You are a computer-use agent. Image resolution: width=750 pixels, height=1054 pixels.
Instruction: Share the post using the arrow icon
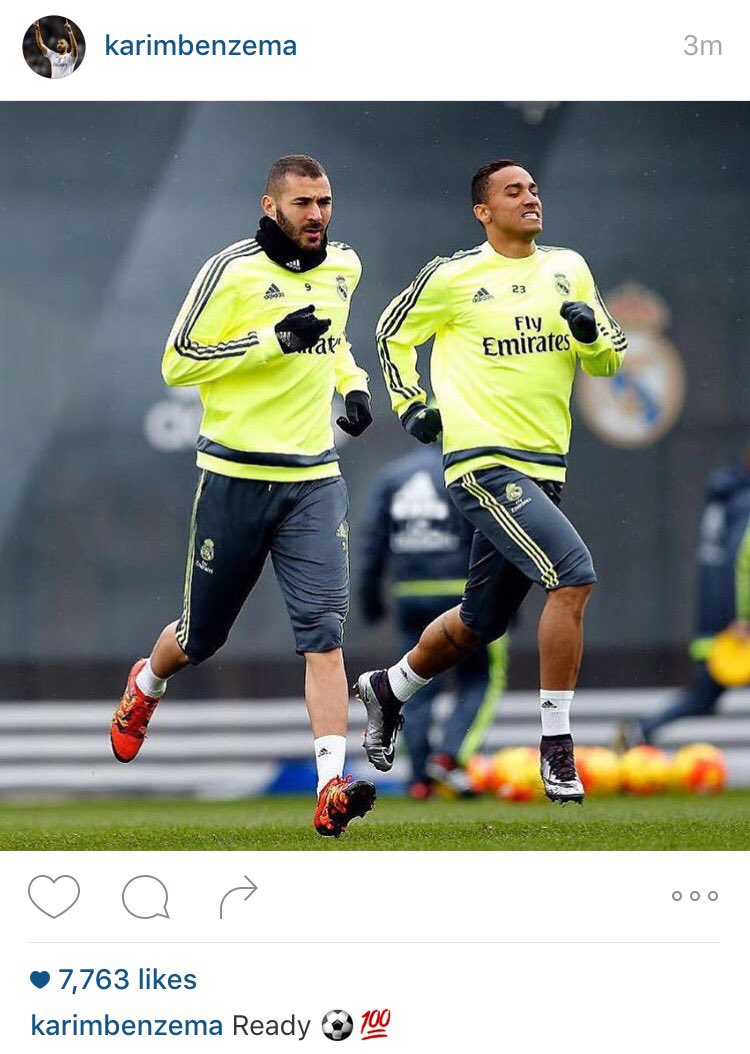(x=238, y=896)
